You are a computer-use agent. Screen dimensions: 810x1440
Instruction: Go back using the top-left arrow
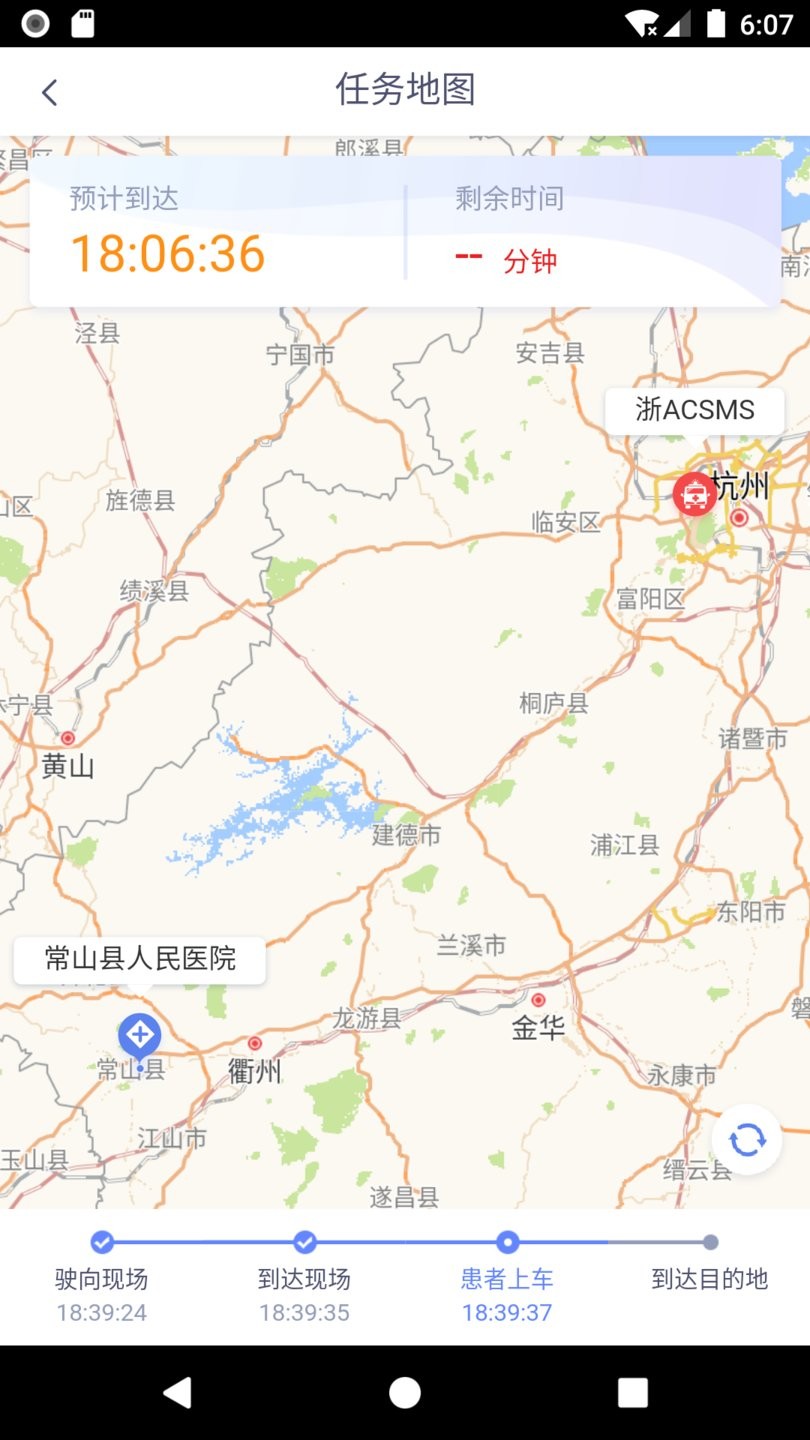point(49,92)
